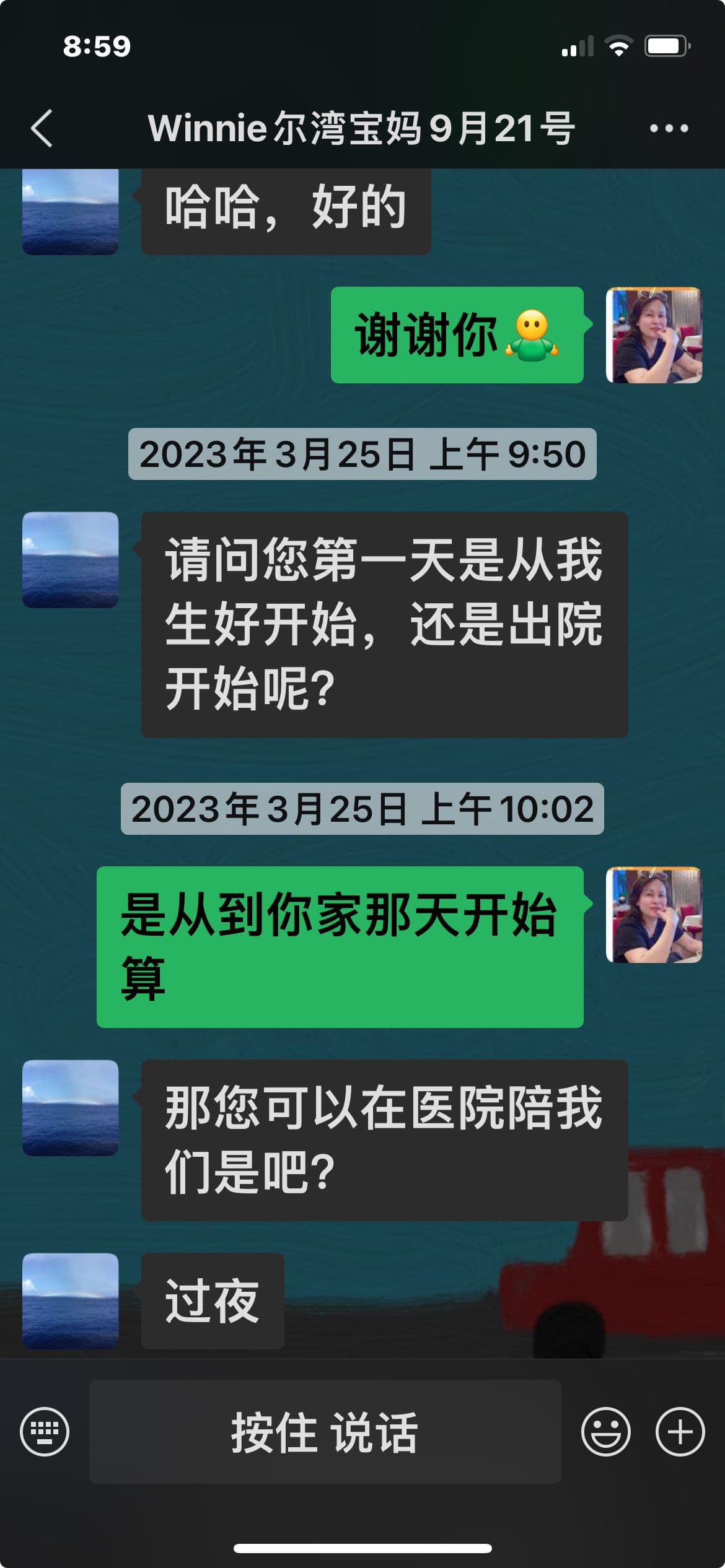This screenshot has height=1568, width=725.
Task: Tap the 按住 说话 voice button
Action: [x=325, y=1431]
